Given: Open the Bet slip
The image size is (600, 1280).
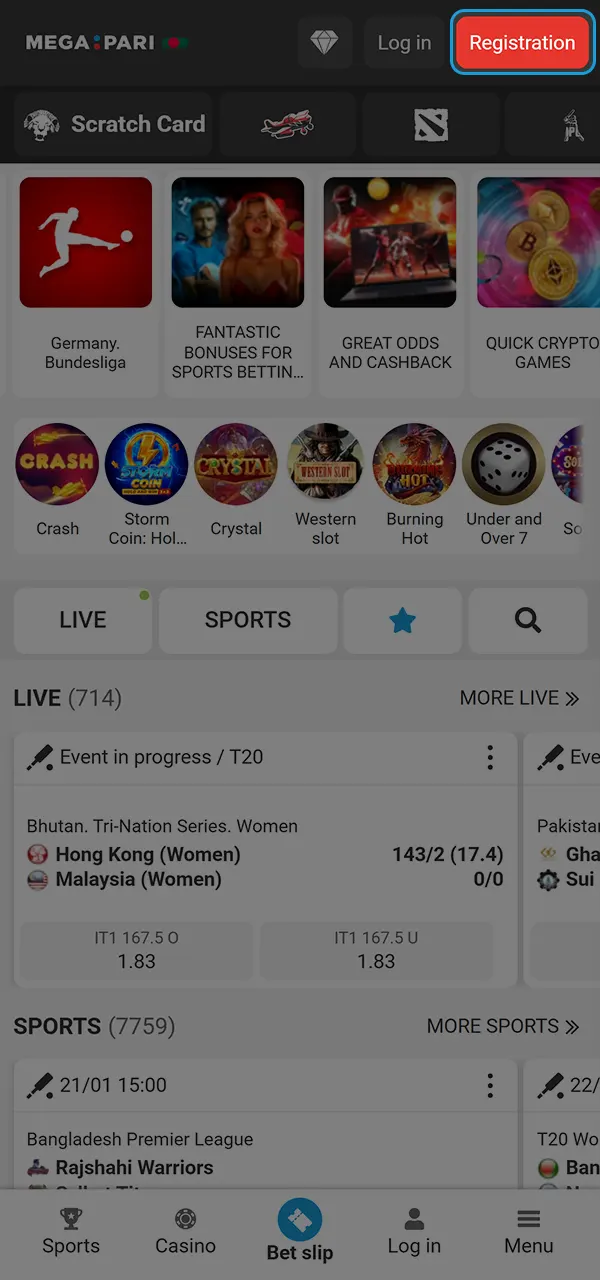Looking at the screenshot, I should pos(300,1231).
